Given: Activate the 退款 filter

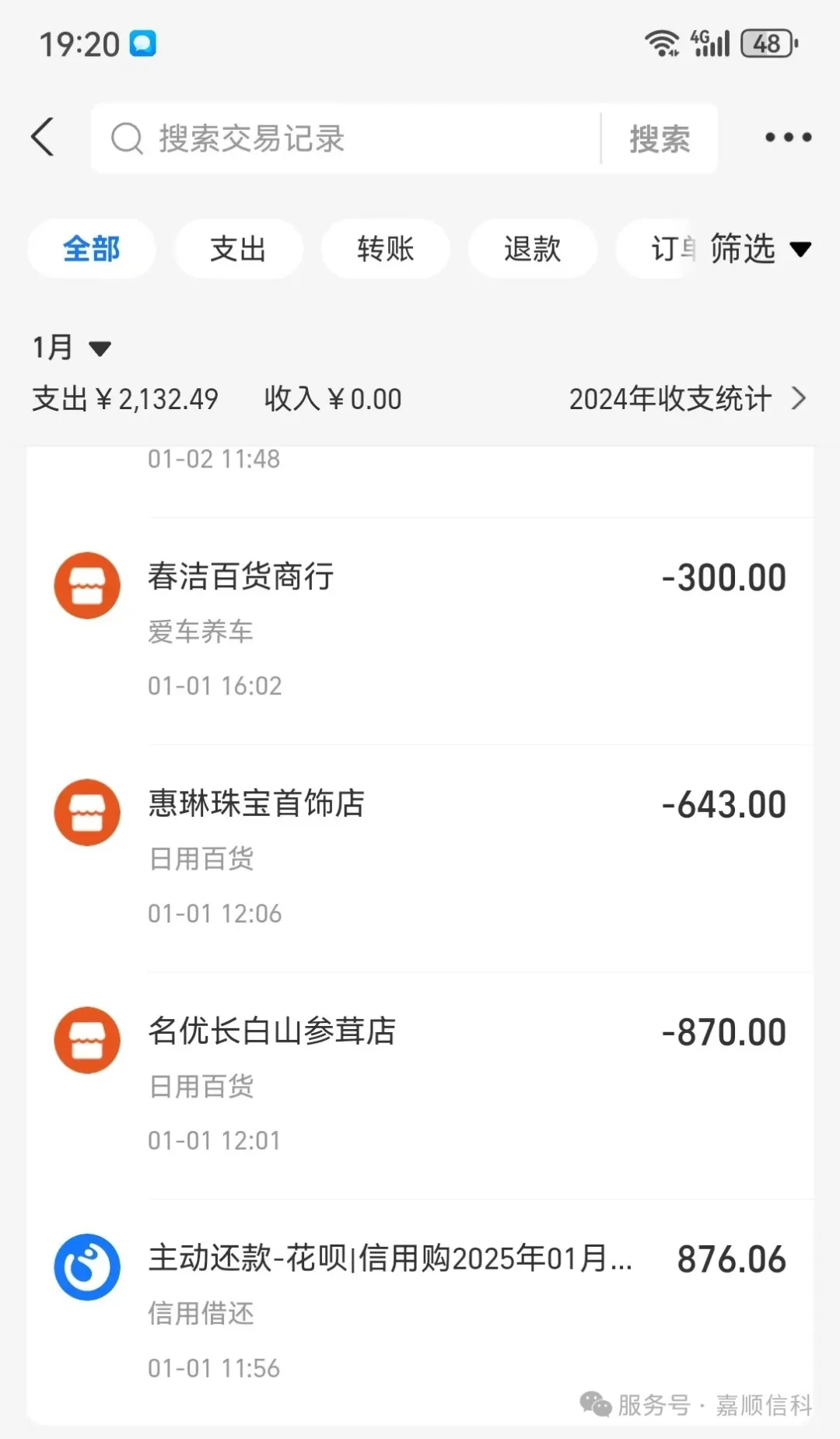Looking at the screenshot, I should [532, 249].
